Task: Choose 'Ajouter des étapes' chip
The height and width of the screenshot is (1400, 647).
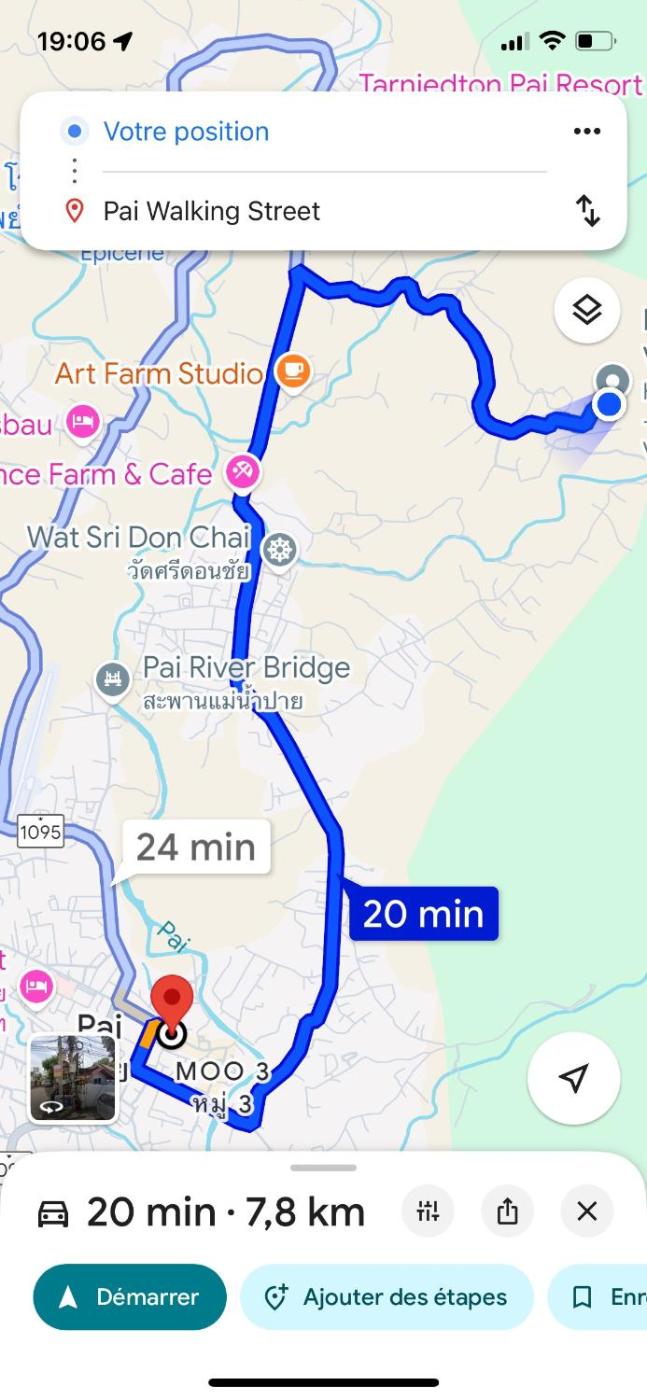Action: (385, 1297)
